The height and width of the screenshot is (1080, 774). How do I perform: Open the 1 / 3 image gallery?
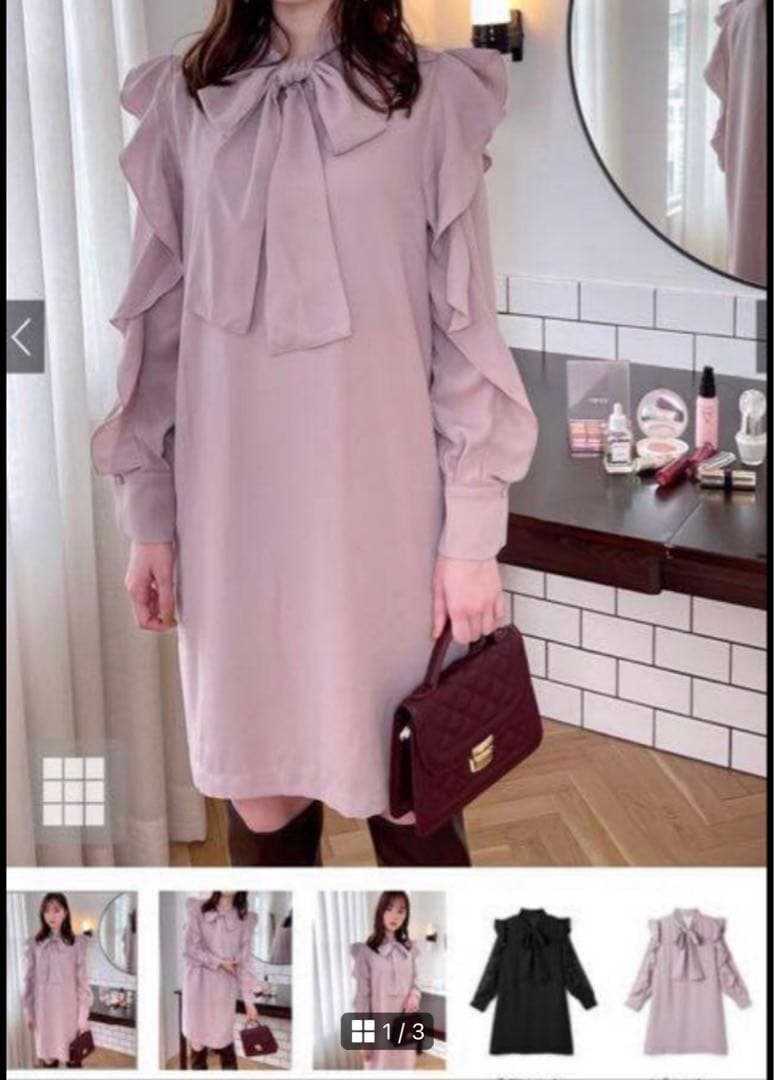[x=387, y=1031]
